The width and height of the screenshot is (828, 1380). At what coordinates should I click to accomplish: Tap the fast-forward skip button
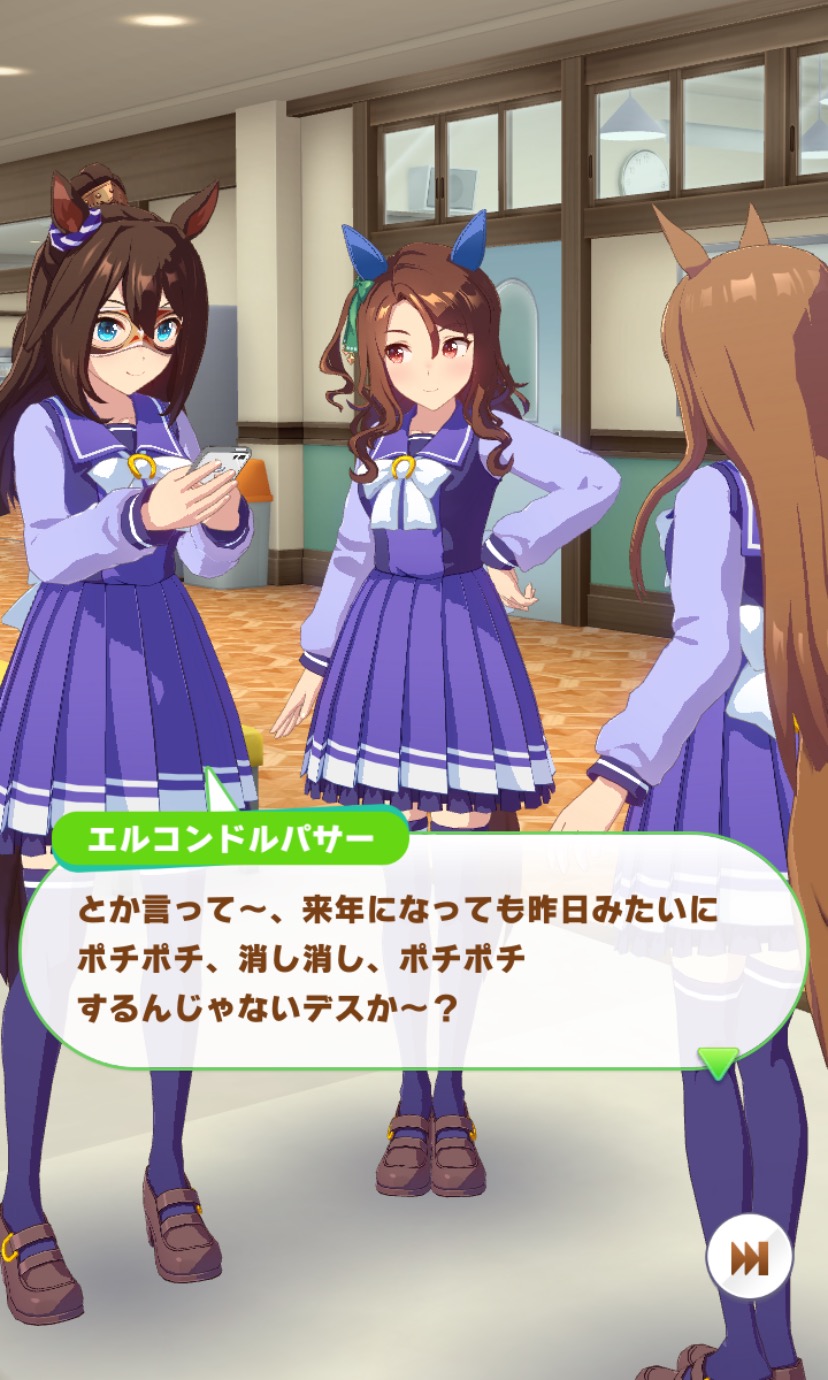click(x=749, y=1257)
